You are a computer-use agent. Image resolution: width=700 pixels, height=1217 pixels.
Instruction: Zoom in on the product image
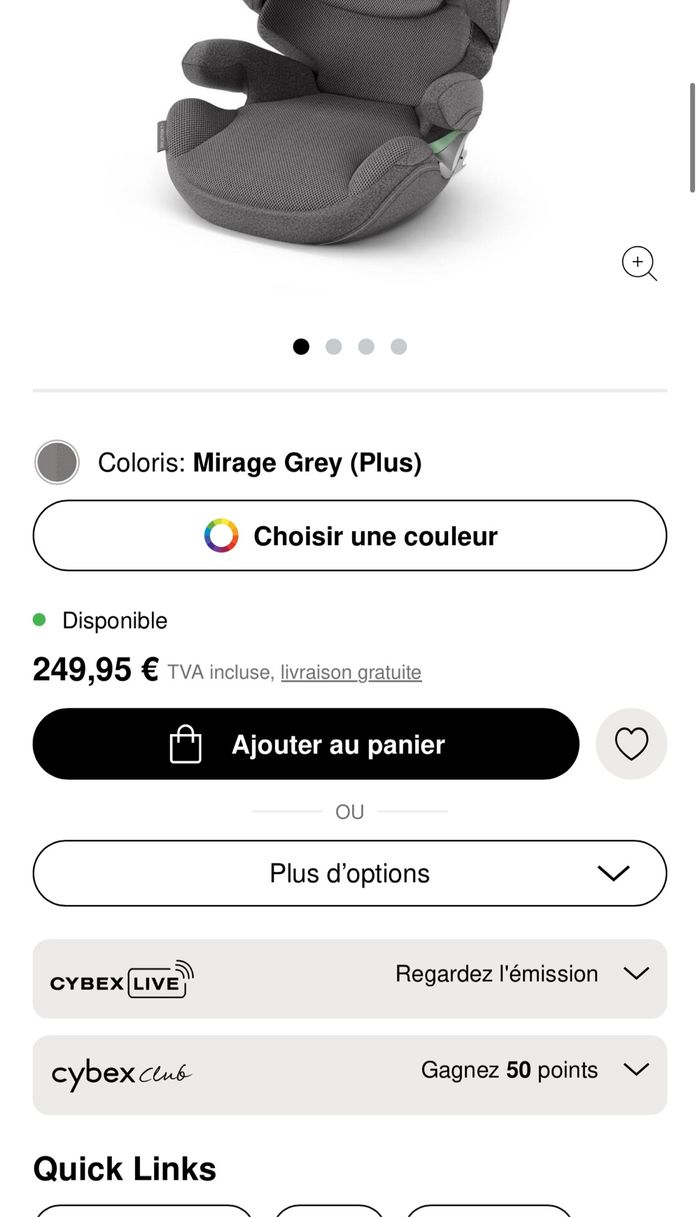[x=639, y=264]
